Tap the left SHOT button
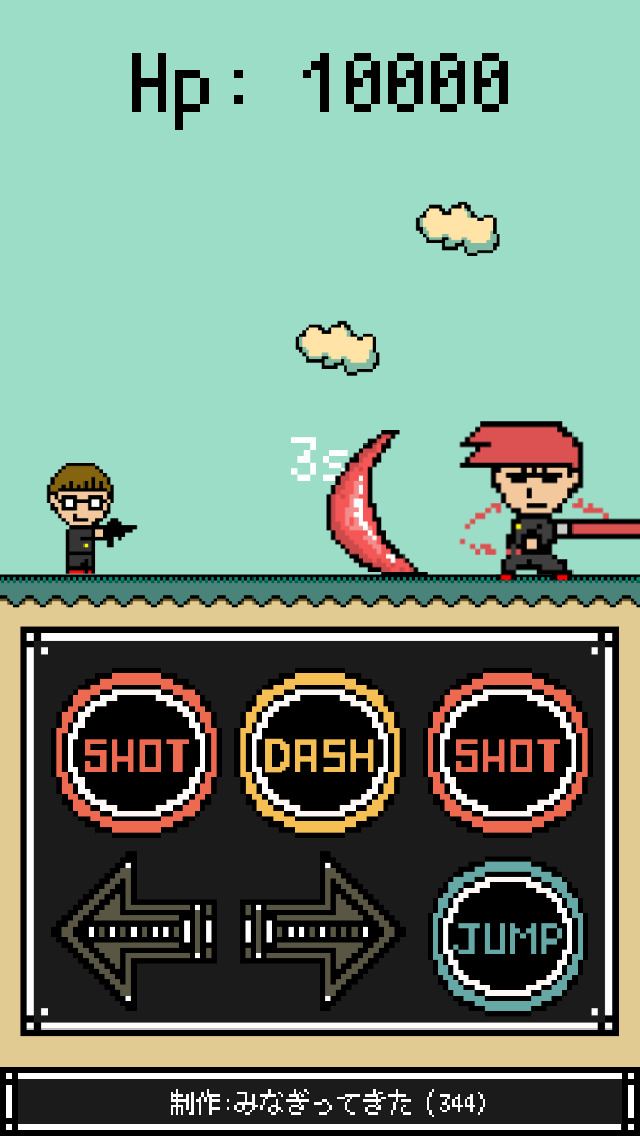Image resolution: width=640 pixels, height=1136 pixels. pos(135,755)
